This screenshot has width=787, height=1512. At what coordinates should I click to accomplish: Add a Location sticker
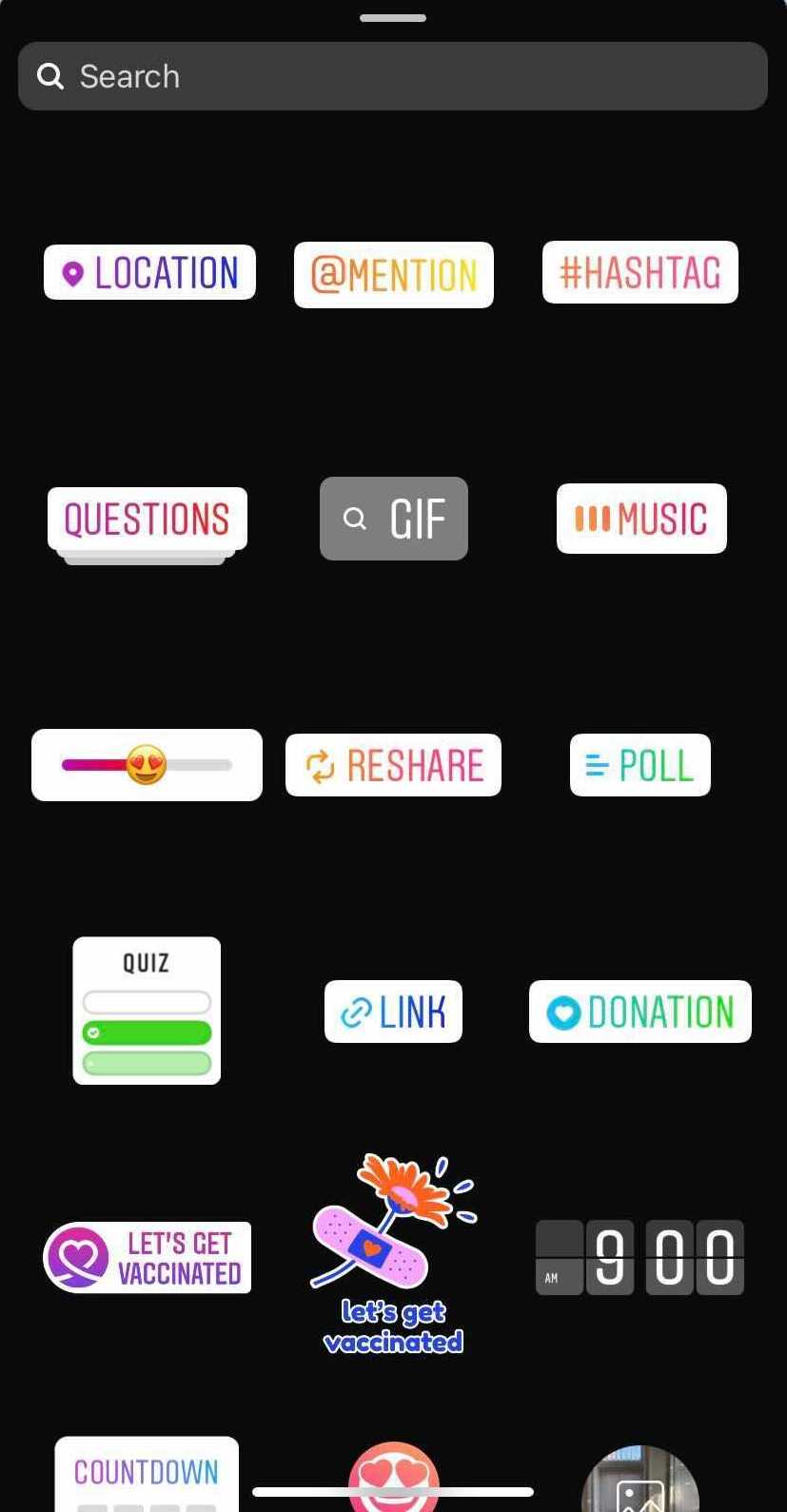(x=149, y=273)
